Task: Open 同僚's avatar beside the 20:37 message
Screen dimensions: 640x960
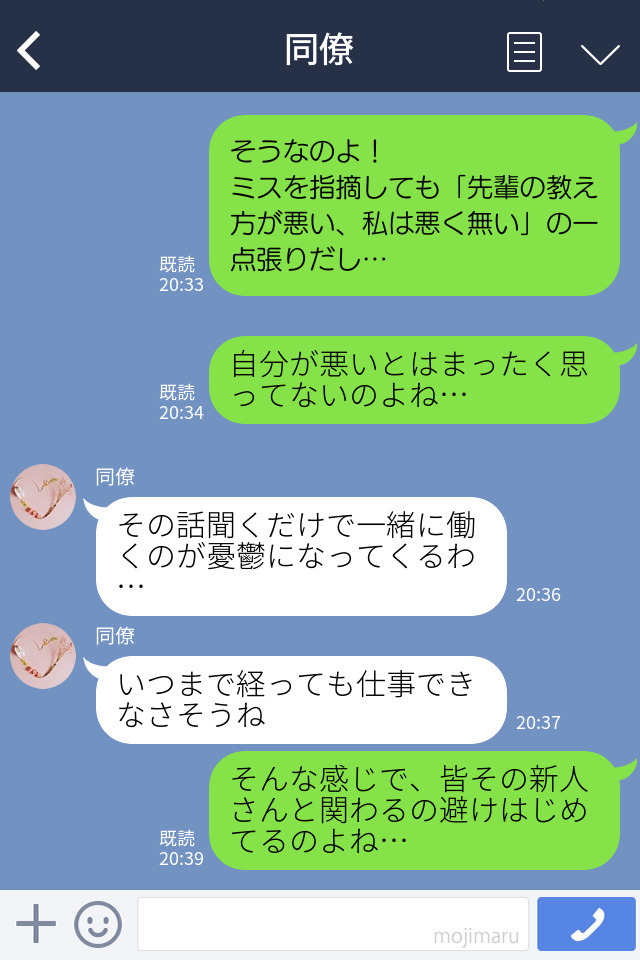Action: pos(43,656)
